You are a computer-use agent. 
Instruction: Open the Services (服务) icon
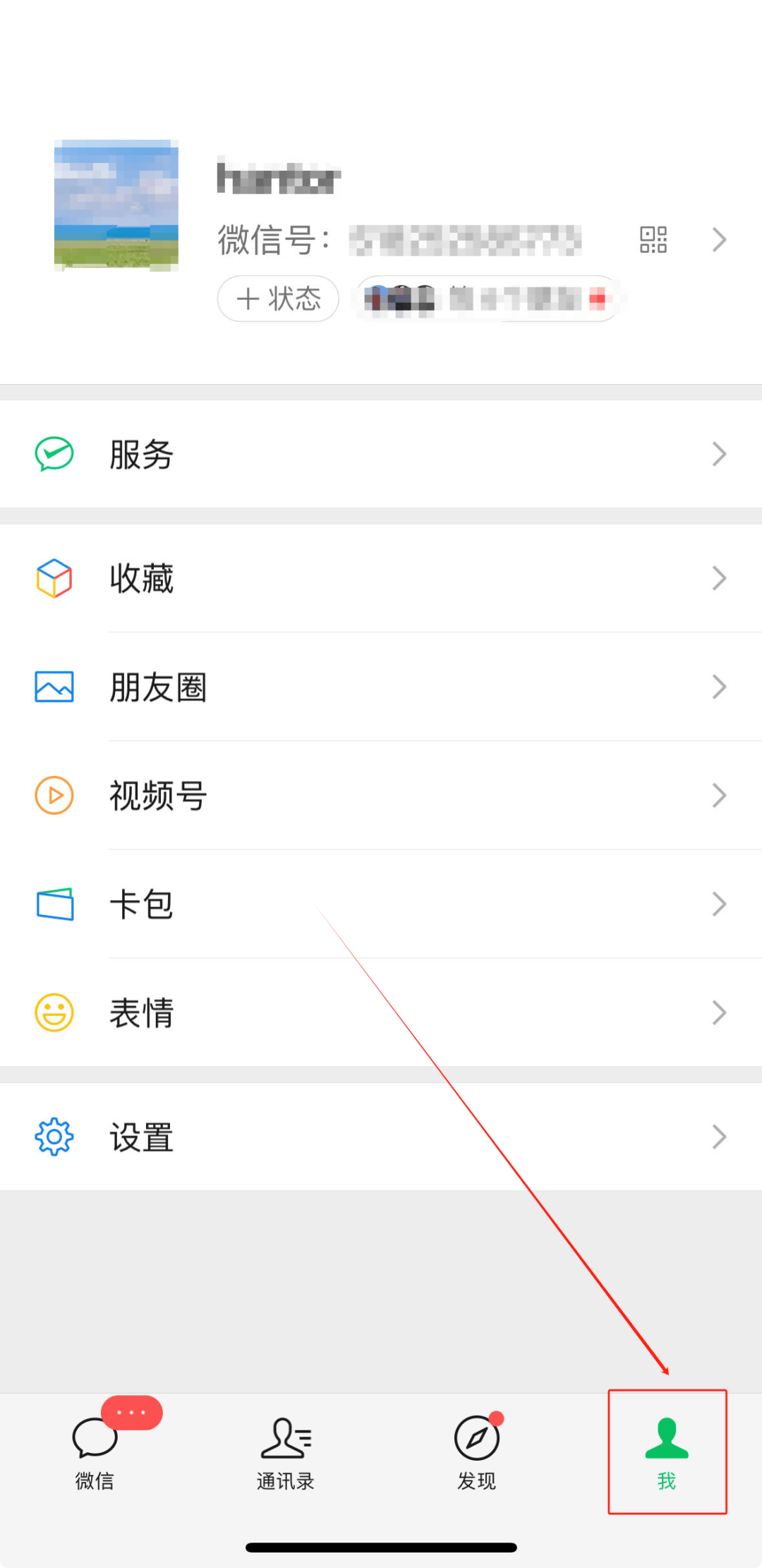54,454
